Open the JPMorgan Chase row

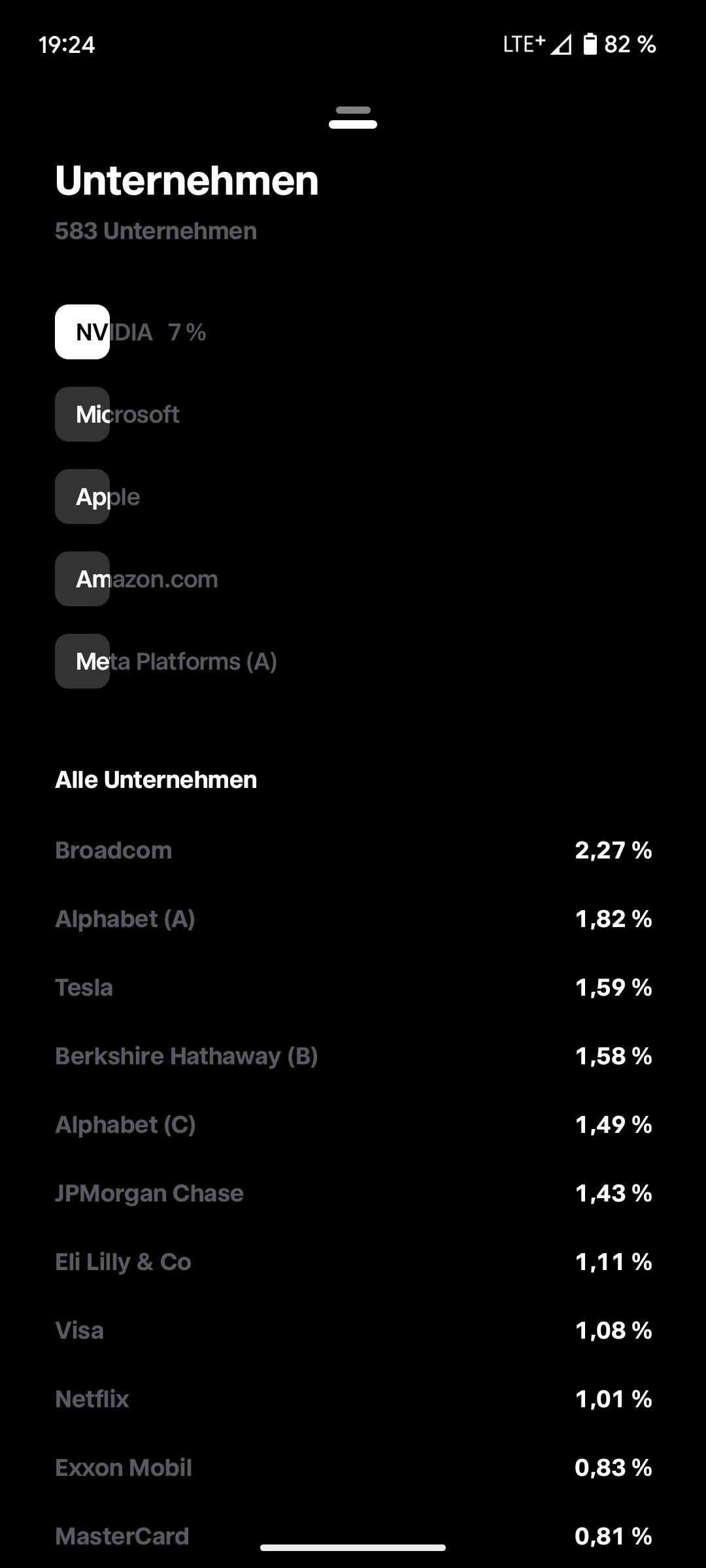pyautogui.click(x=353, y=1193)
